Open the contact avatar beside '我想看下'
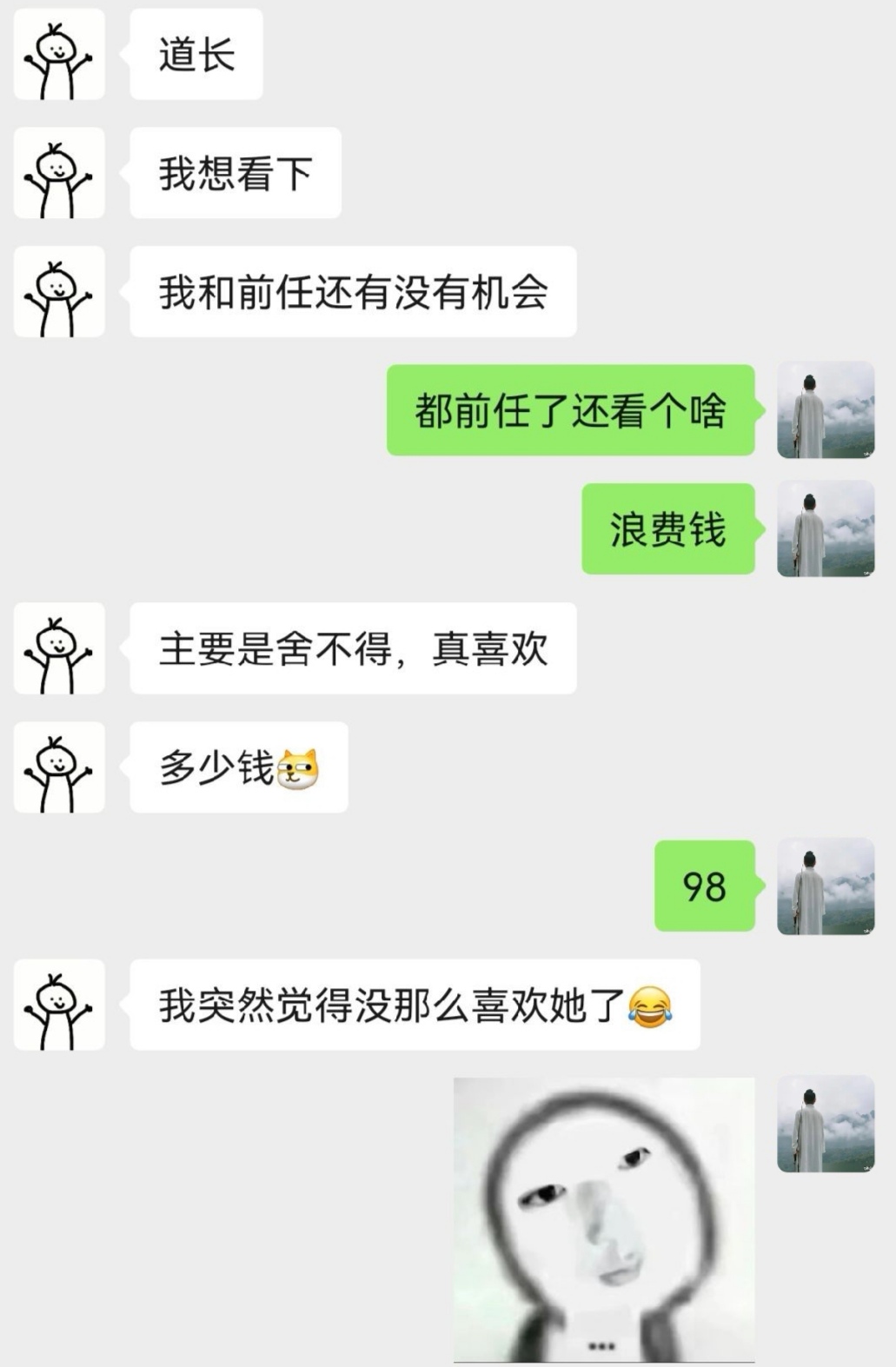Image resolution: width=896 pixels, height=1367 pixels. point(58,174)
